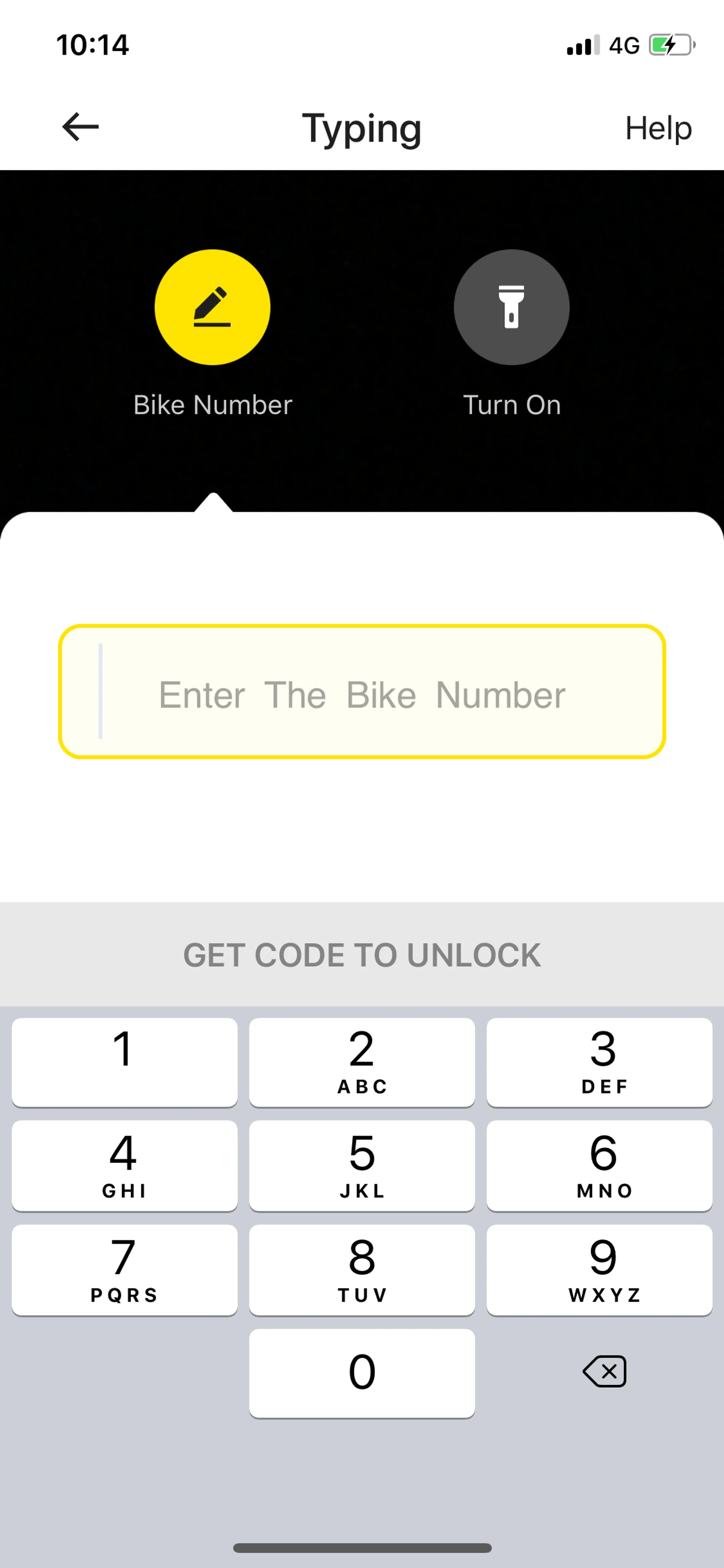The width and height of the screenshot is (724, 1568).
Task: Open the Help page
Action: point(658,128)
